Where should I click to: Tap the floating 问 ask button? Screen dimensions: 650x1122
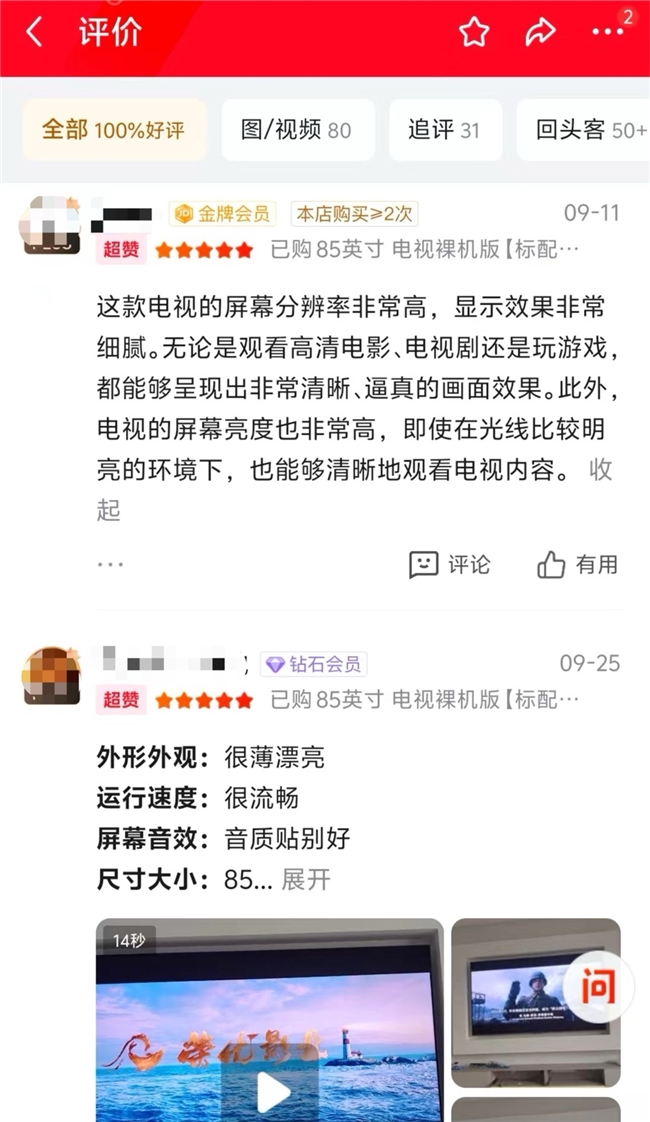pos(598,985)
